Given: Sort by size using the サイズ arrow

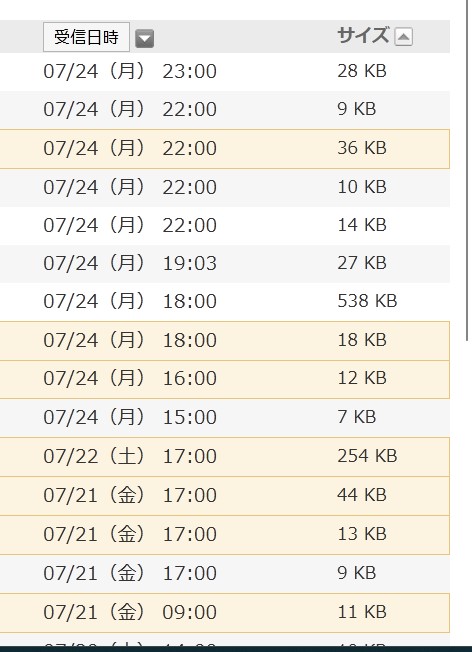Looking at the screenshot, I should click(x=403, y=37).
